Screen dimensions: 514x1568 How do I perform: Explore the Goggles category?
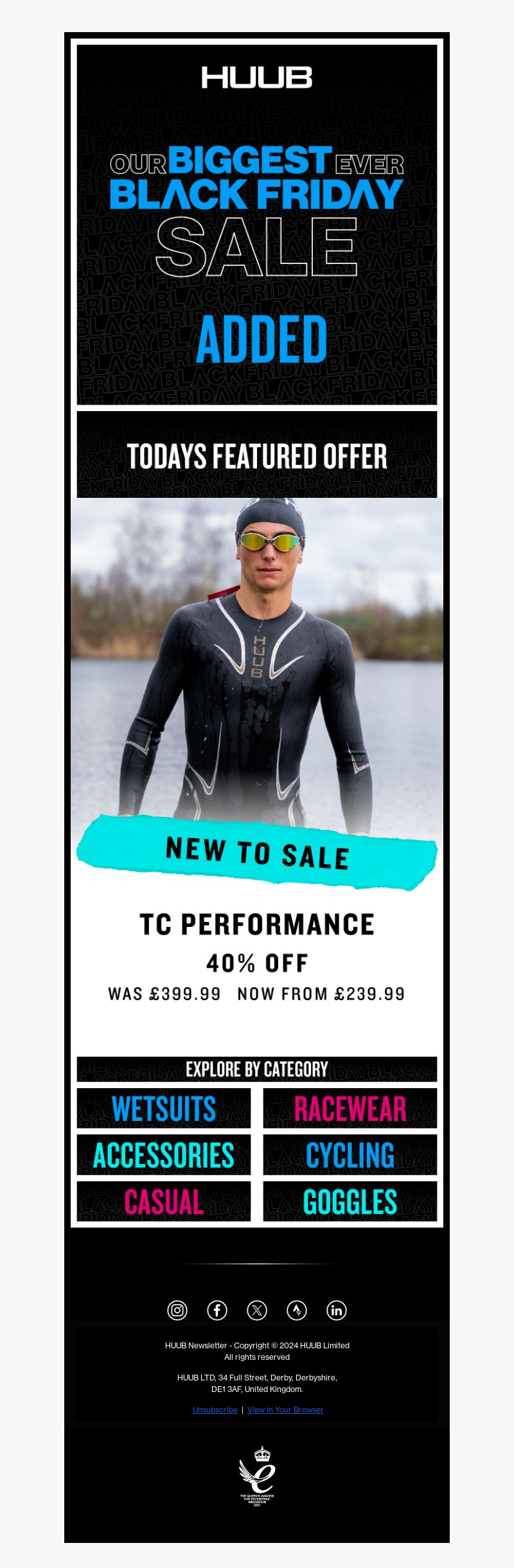tap(350, 1201)
